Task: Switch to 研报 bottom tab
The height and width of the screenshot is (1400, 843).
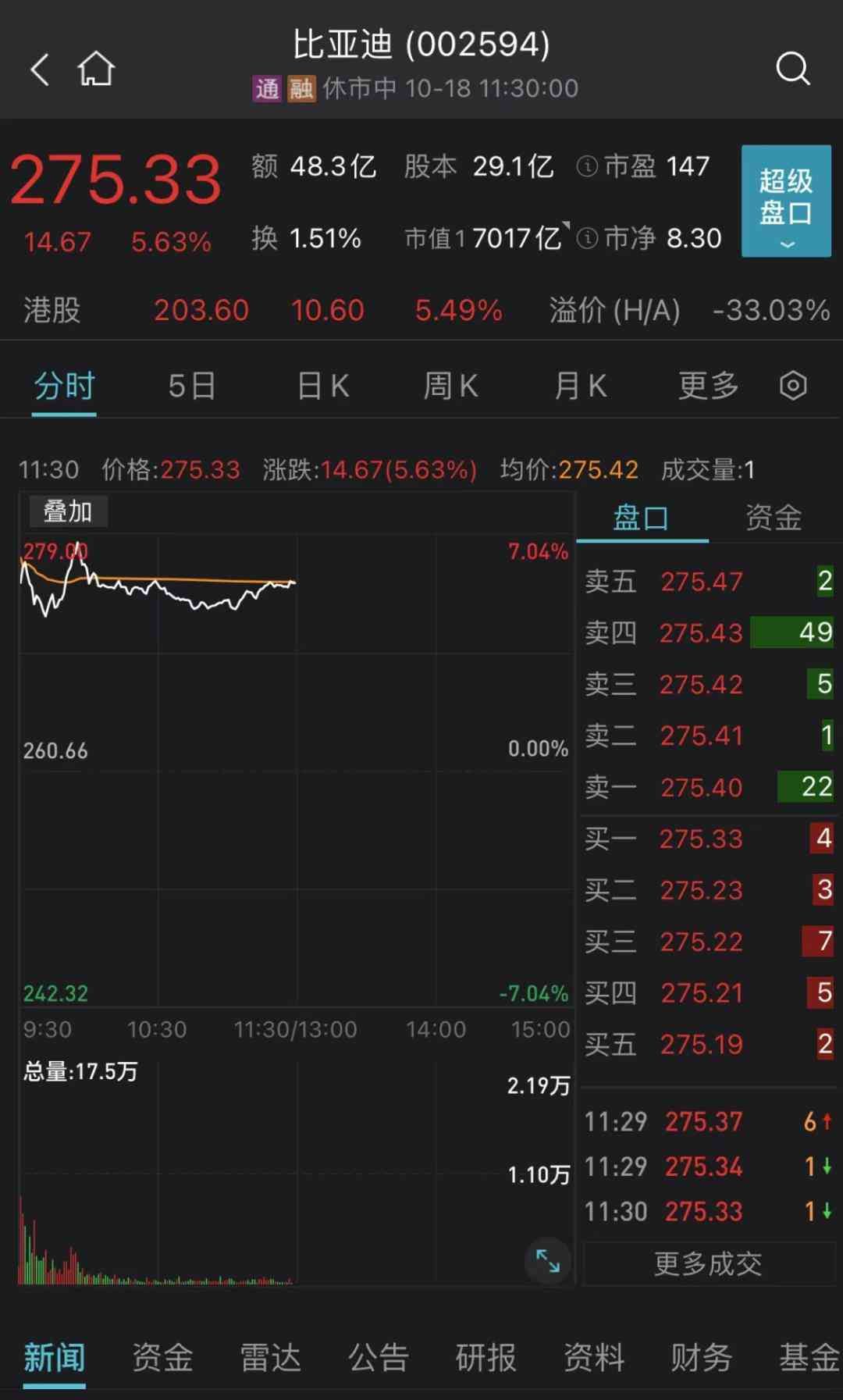Action: click(486, 1358)
